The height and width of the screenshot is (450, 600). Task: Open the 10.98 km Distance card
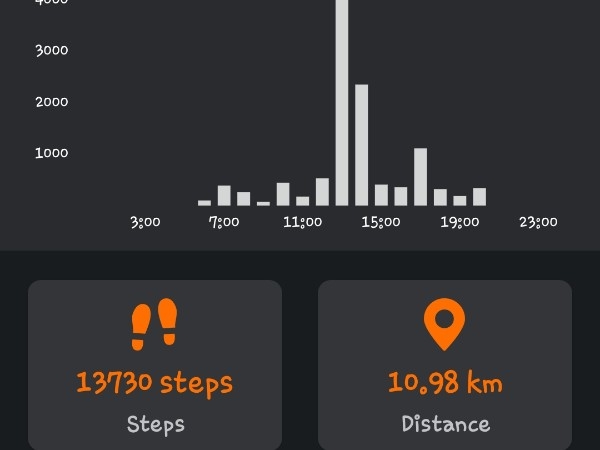445,366
